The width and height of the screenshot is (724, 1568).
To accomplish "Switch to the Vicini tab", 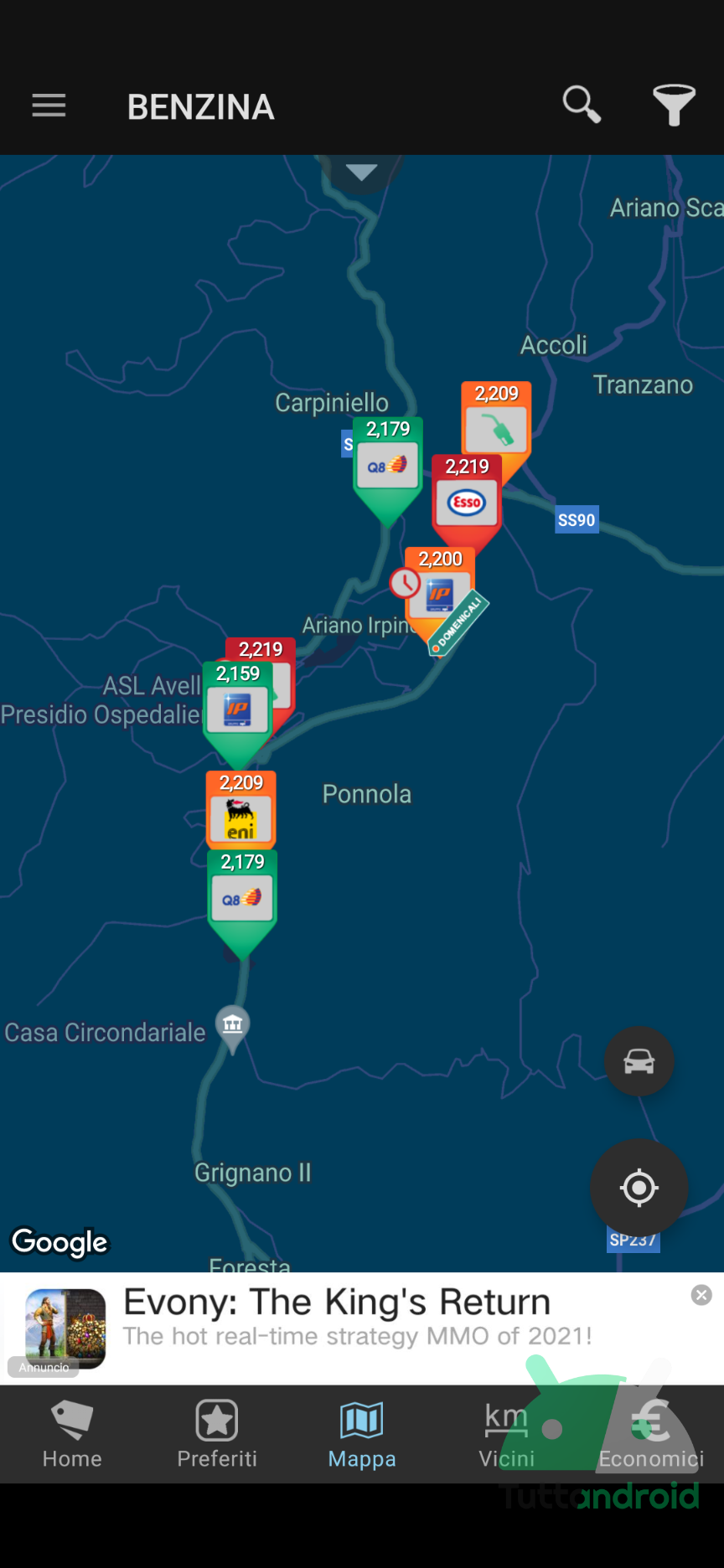I will click(x=506, y=1435).
